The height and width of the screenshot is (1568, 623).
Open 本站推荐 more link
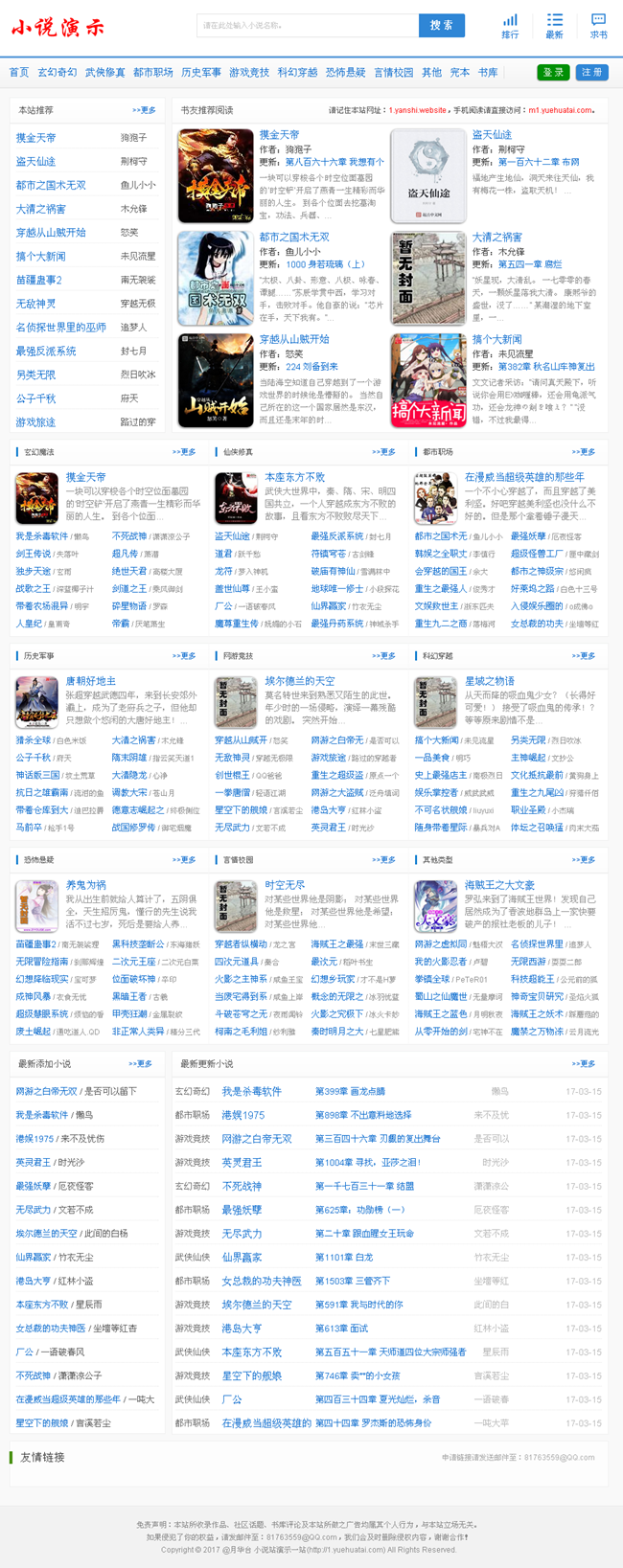tap(144, 111)
